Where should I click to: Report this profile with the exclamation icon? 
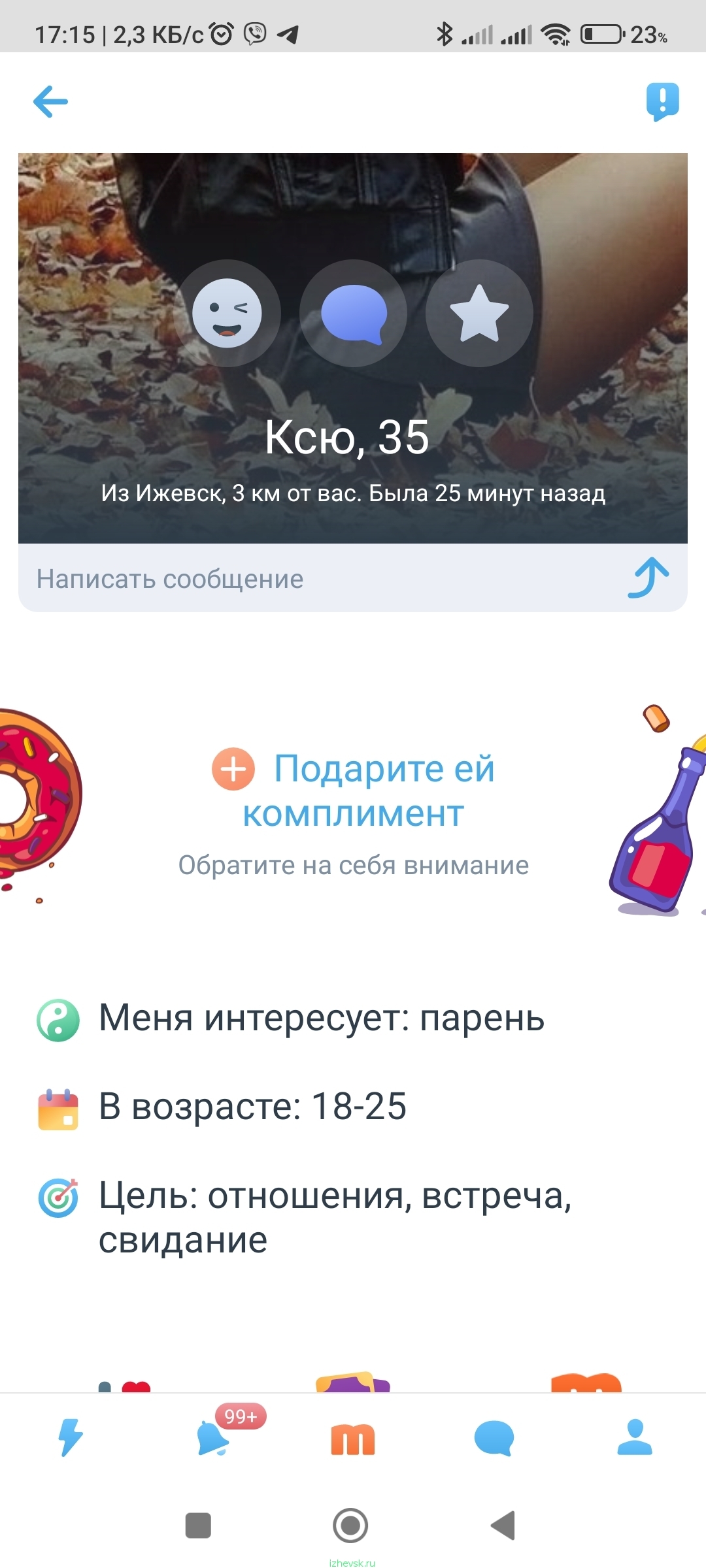pyautogui.click(x=662, y=101)
